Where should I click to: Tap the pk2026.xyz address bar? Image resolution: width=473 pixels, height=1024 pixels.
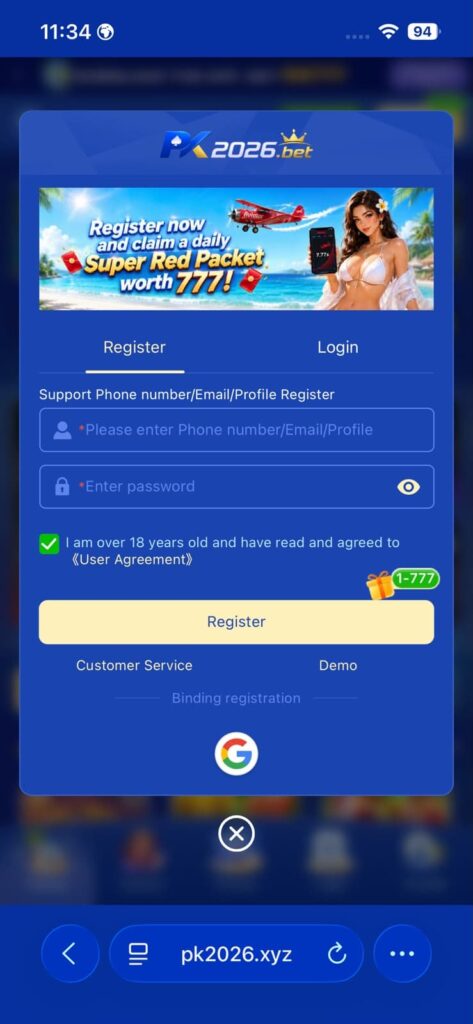[236, 954]
